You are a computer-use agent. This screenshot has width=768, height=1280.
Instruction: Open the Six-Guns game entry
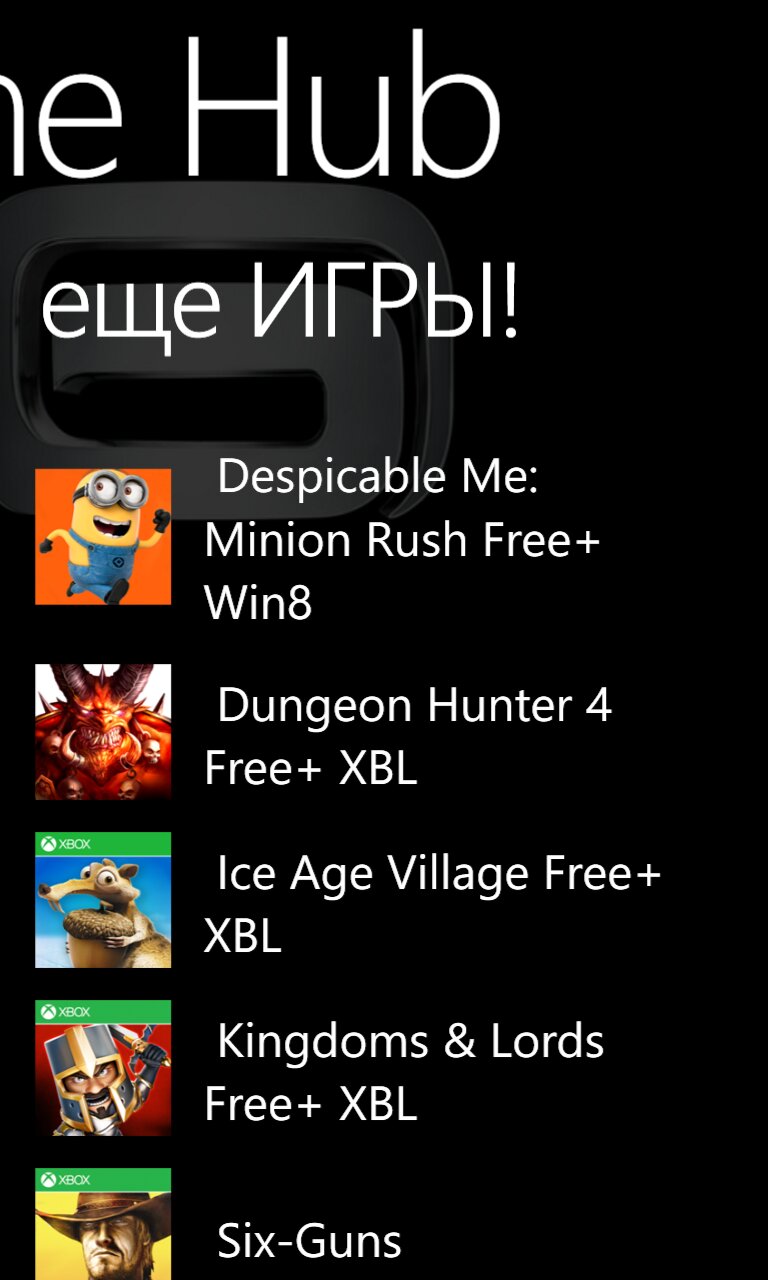(x=308, y=1241)
